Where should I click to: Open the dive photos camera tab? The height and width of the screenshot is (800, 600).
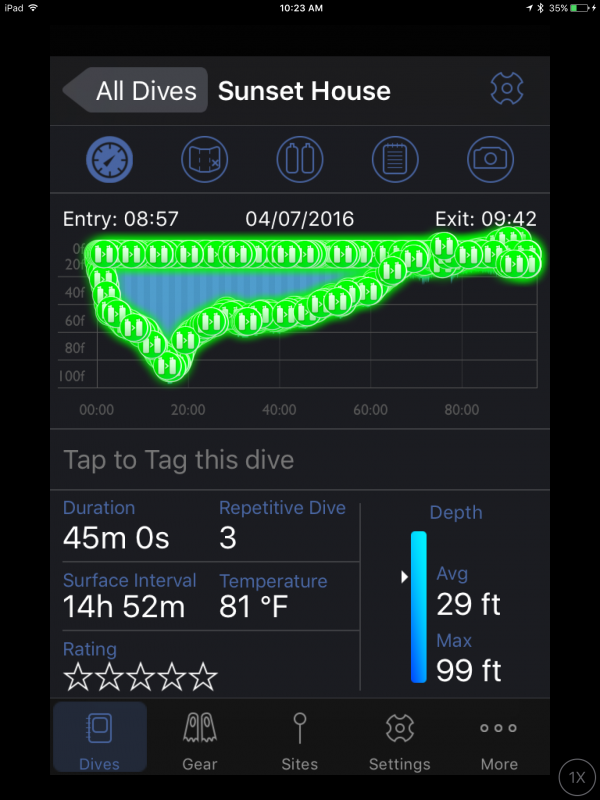point(492,158)
